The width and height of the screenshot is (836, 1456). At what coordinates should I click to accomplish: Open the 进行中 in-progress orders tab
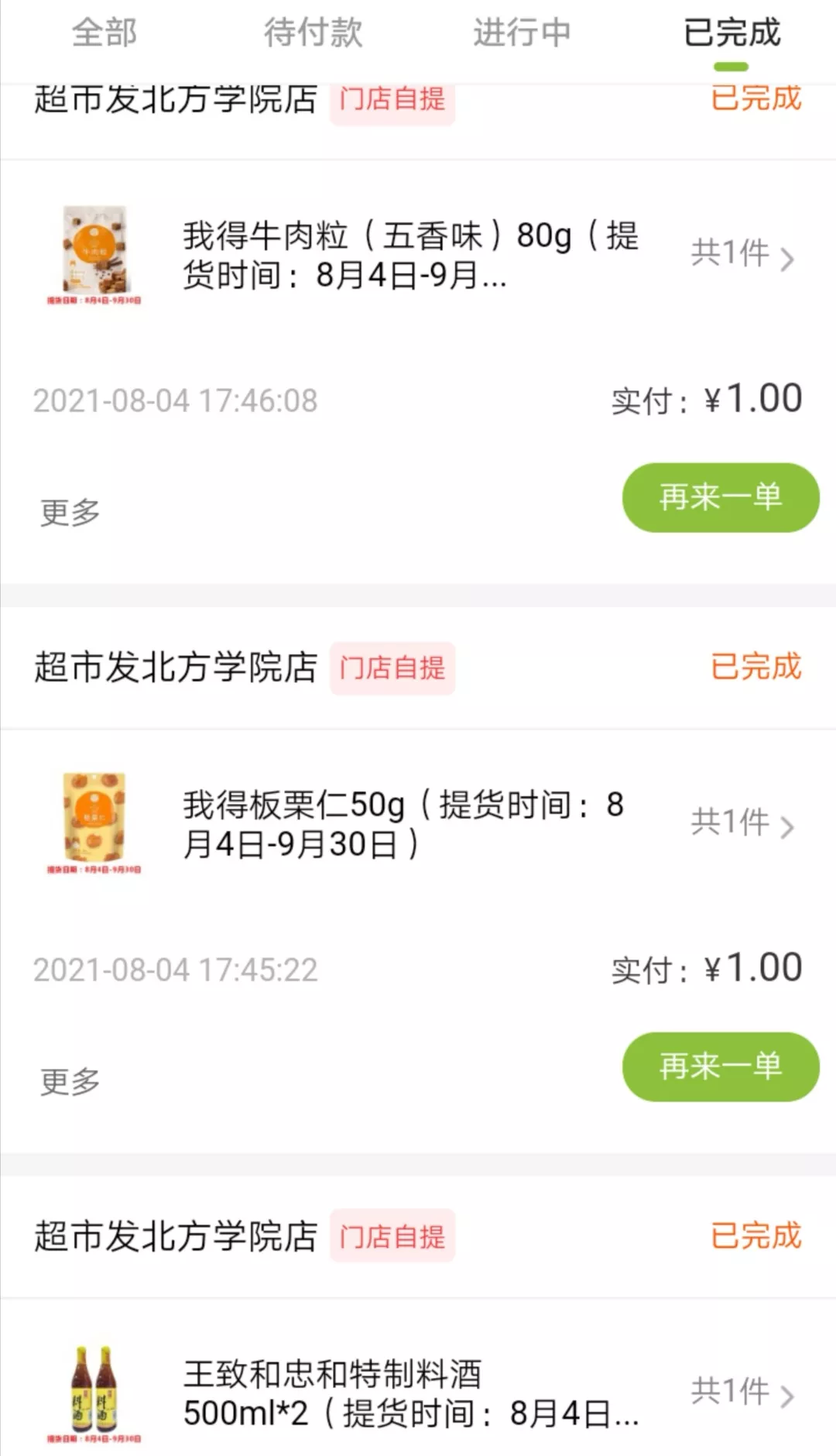(x=520, y=33)
